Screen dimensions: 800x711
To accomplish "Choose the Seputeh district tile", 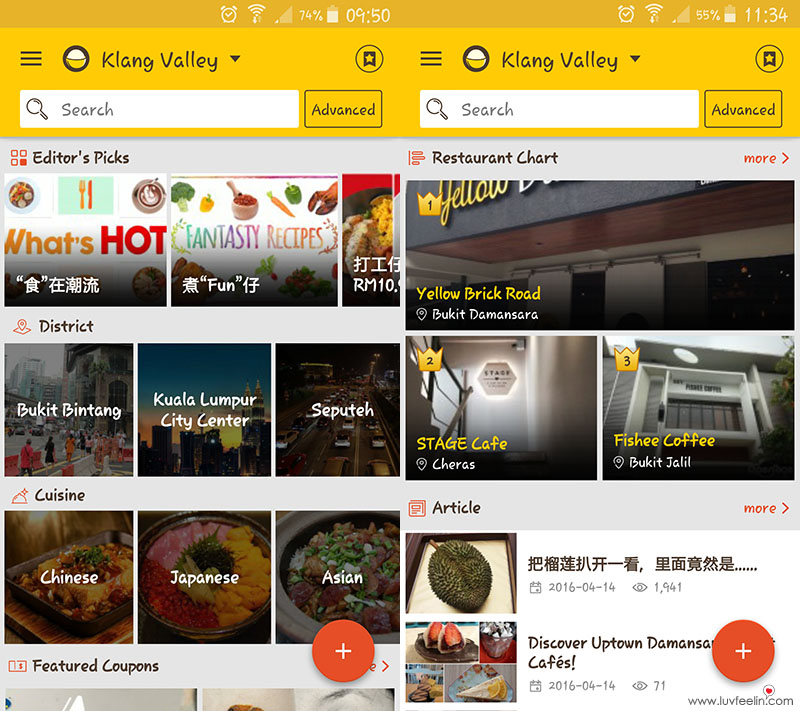I will tap(337, 410).
